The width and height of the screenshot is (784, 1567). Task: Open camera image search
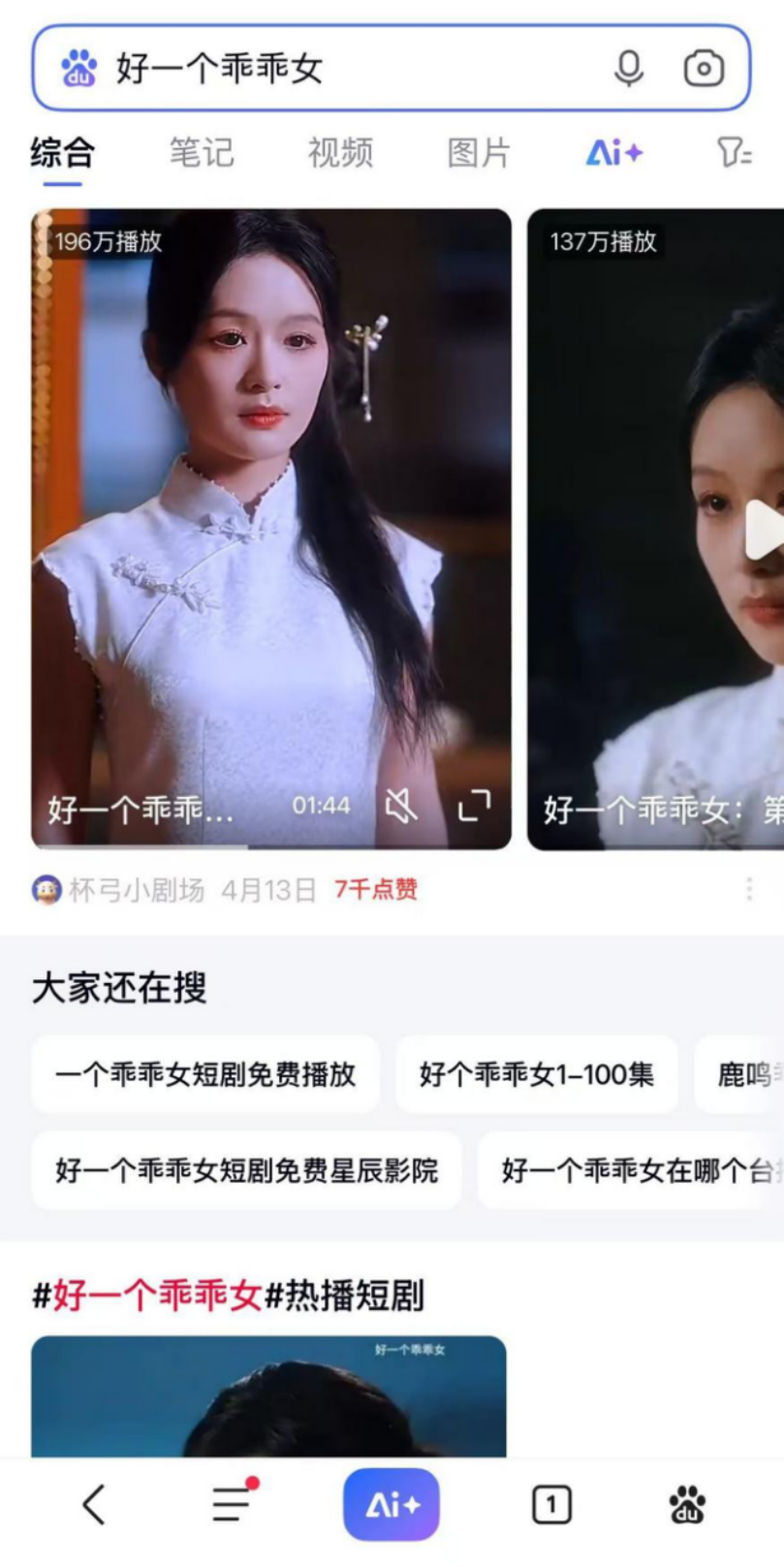[x=704, y=68]
